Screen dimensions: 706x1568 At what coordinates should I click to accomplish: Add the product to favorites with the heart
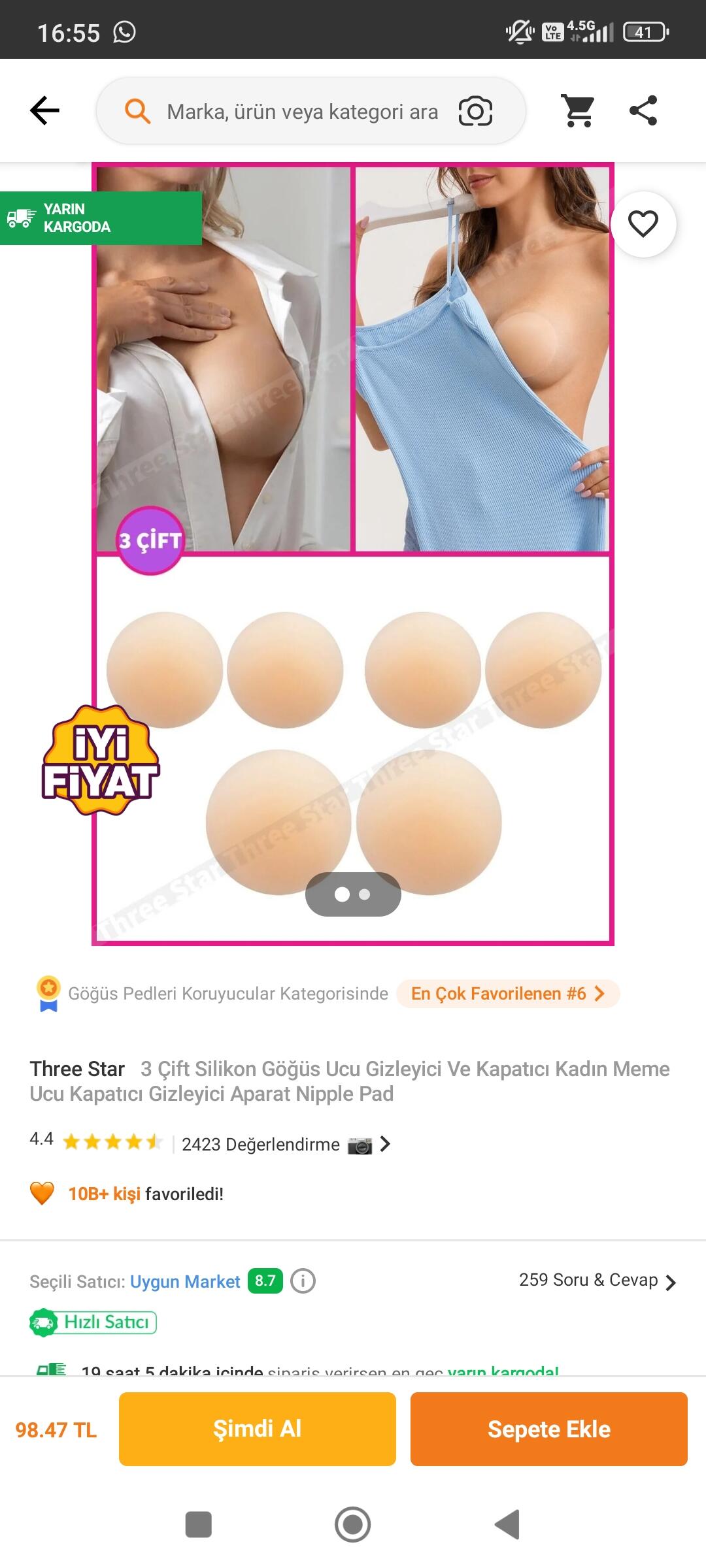pyautogui.click(x=643, y=224)
